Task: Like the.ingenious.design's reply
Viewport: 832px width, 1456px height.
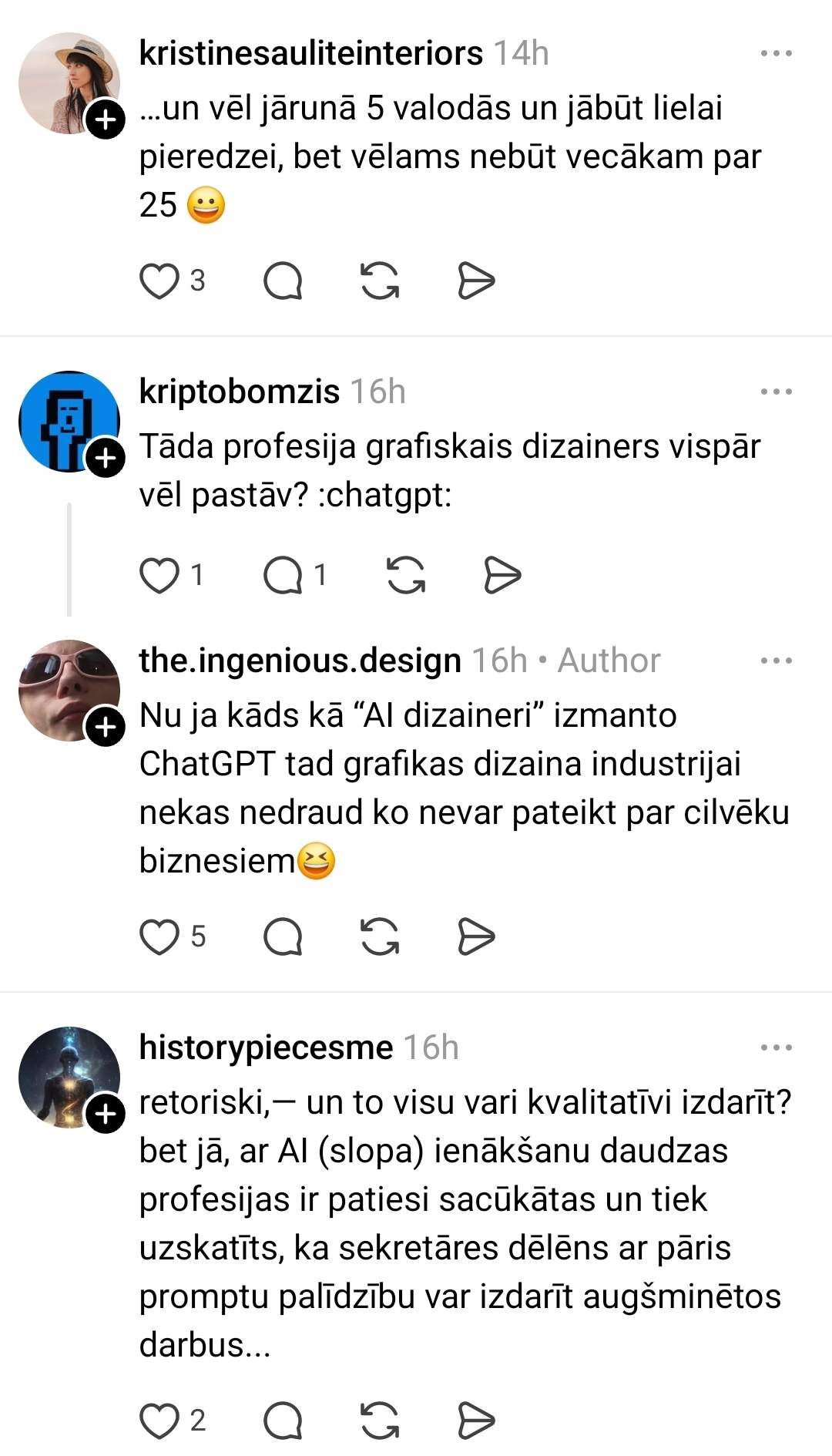Action: tap(159, 936)
